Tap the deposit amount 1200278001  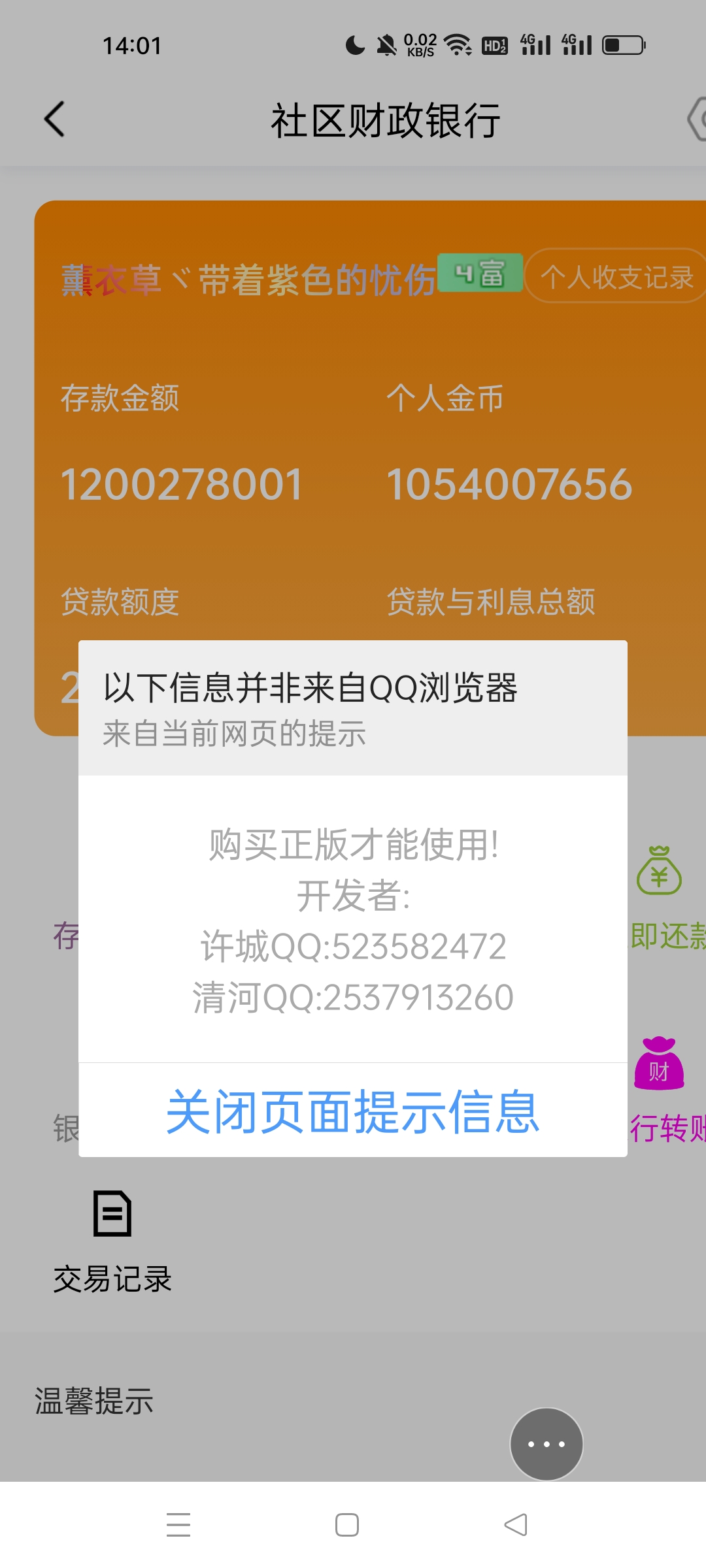[x=181, y=483]
